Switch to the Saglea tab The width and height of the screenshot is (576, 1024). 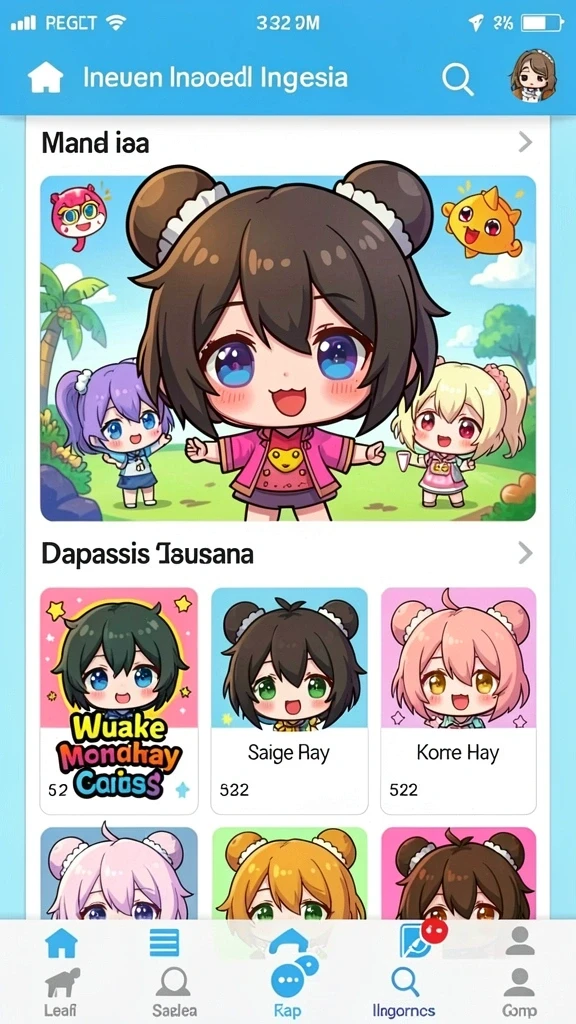tap(174, 991)
